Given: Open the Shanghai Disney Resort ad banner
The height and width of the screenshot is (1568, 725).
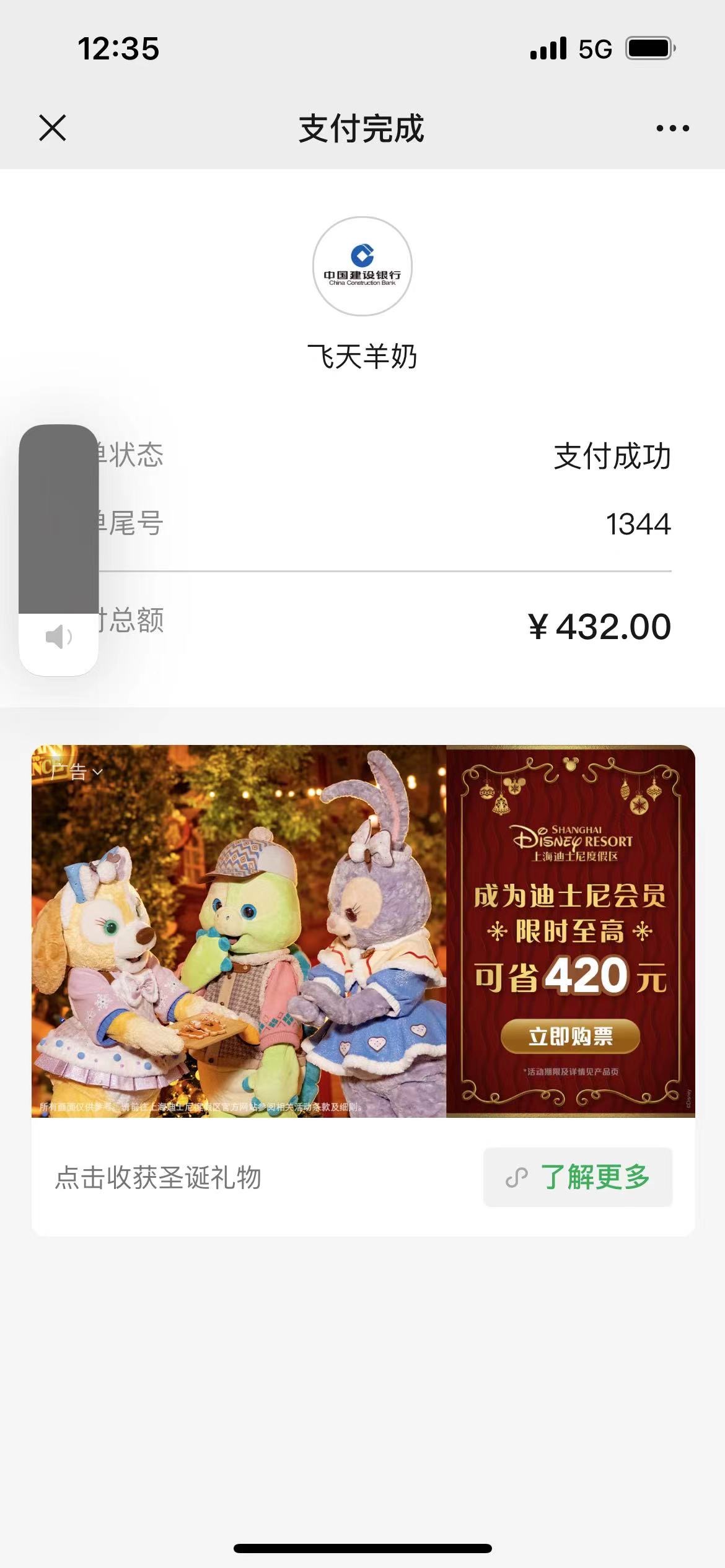Looking at the screenshot, I should (363, 930).
